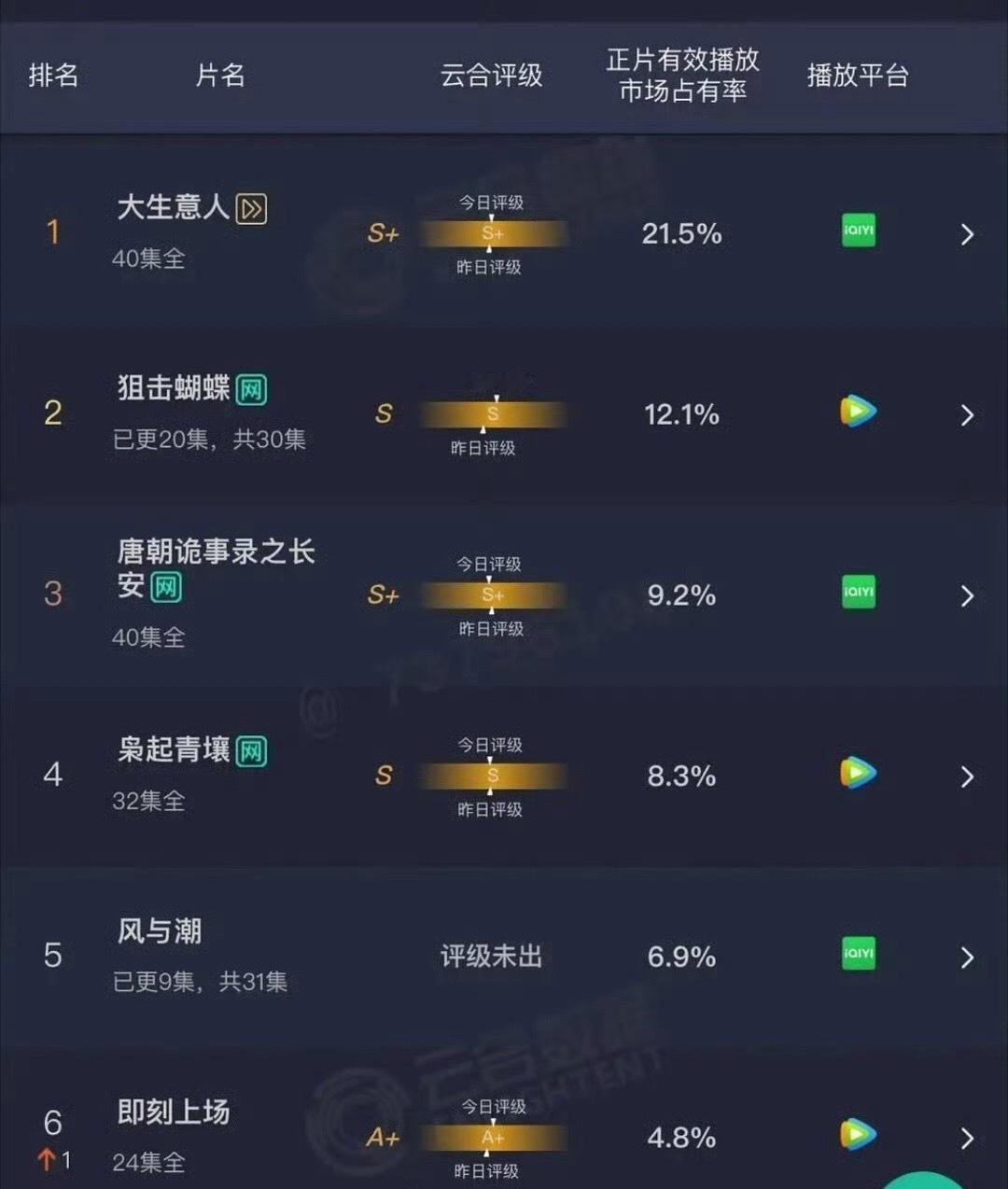The height and width of the screenshot is (1189, 1008).
Task: Expand the 风与潮 row chevron
Action: [x=967, y=956]
